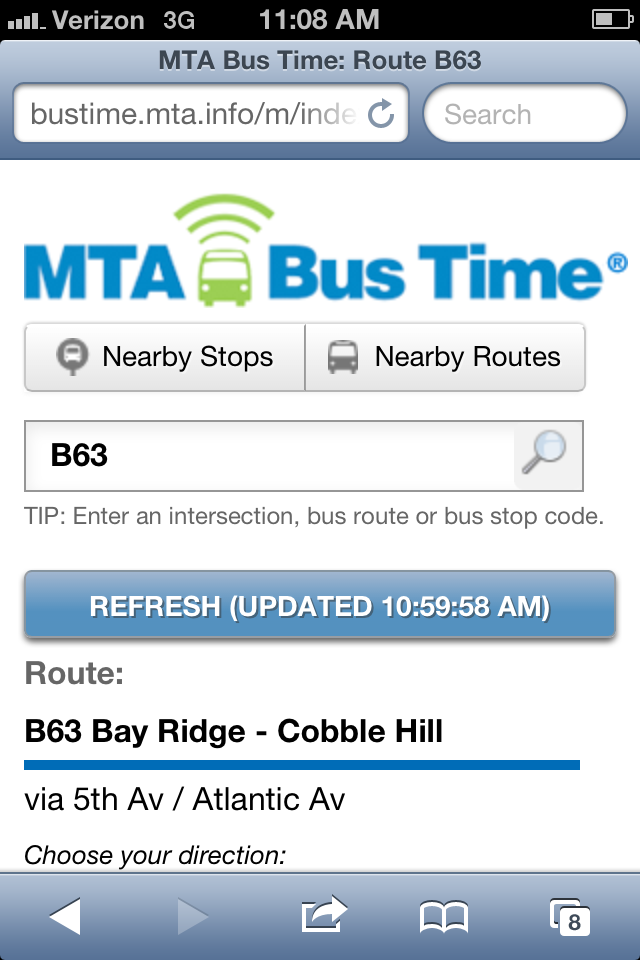Tap the magnifying glass search icon
The height and width of the screenshot is (960, 640).
click(547, 455)
